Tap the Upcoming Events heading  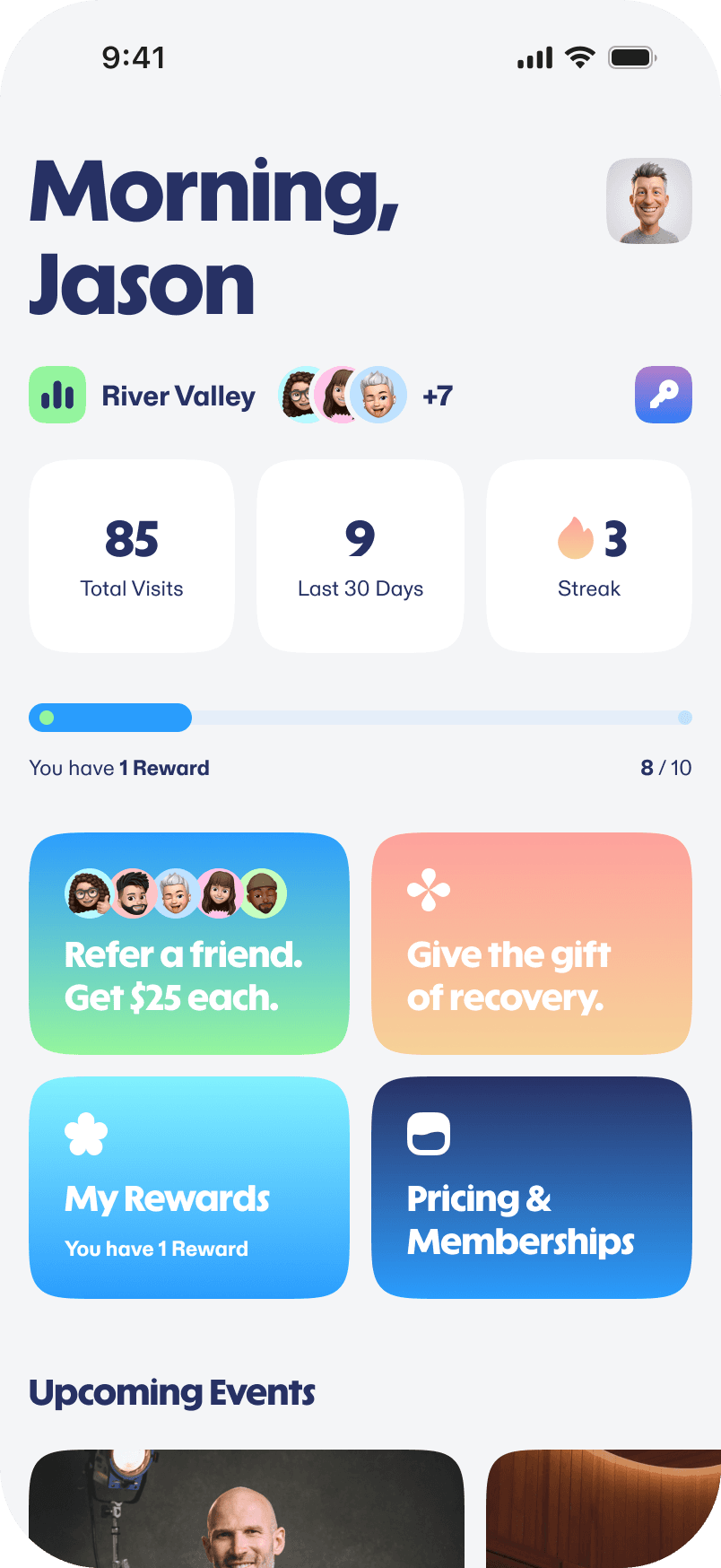171,1392
